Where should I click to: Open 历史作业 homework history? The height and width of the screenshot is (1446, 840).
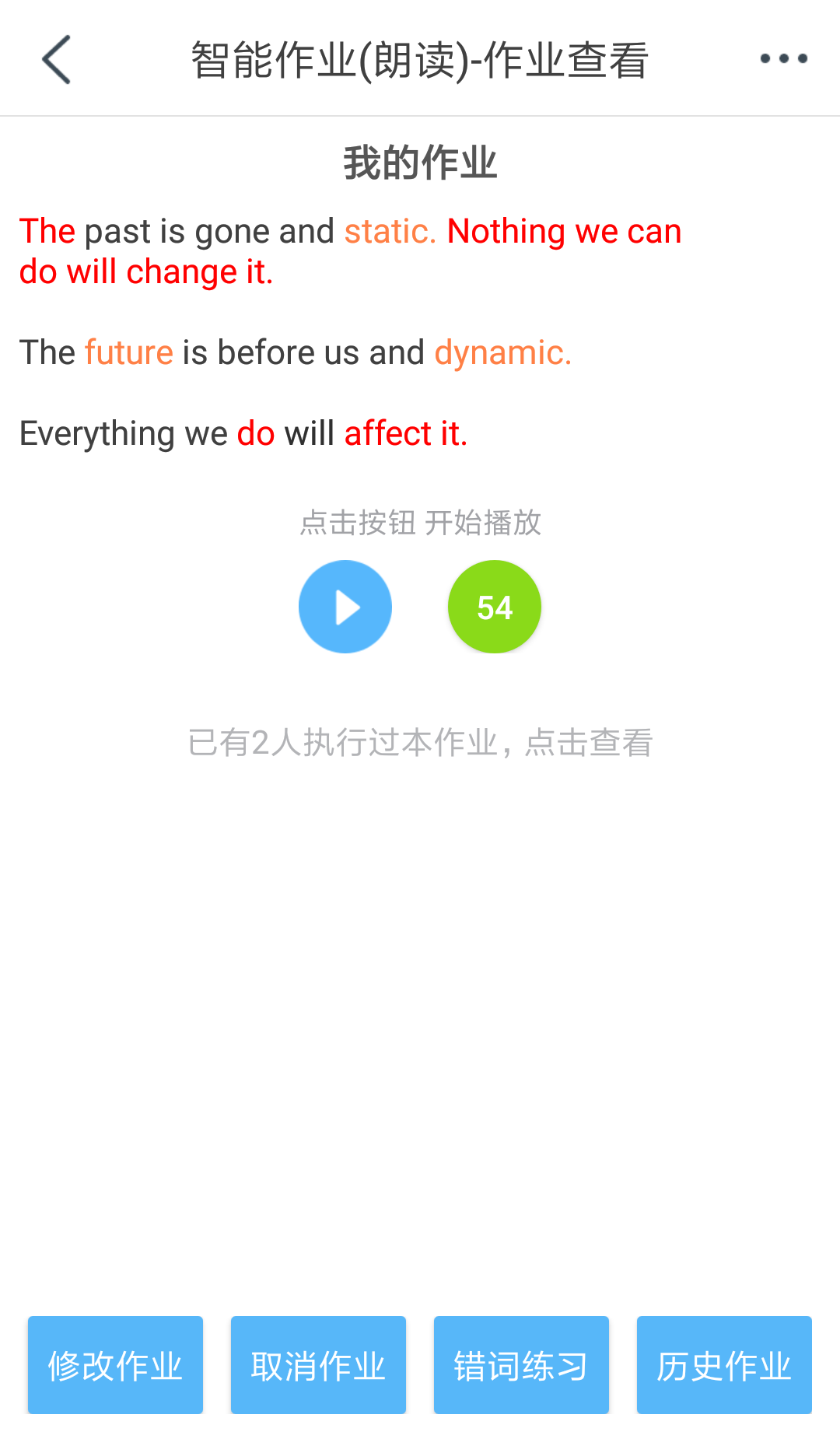point(724,1365)
